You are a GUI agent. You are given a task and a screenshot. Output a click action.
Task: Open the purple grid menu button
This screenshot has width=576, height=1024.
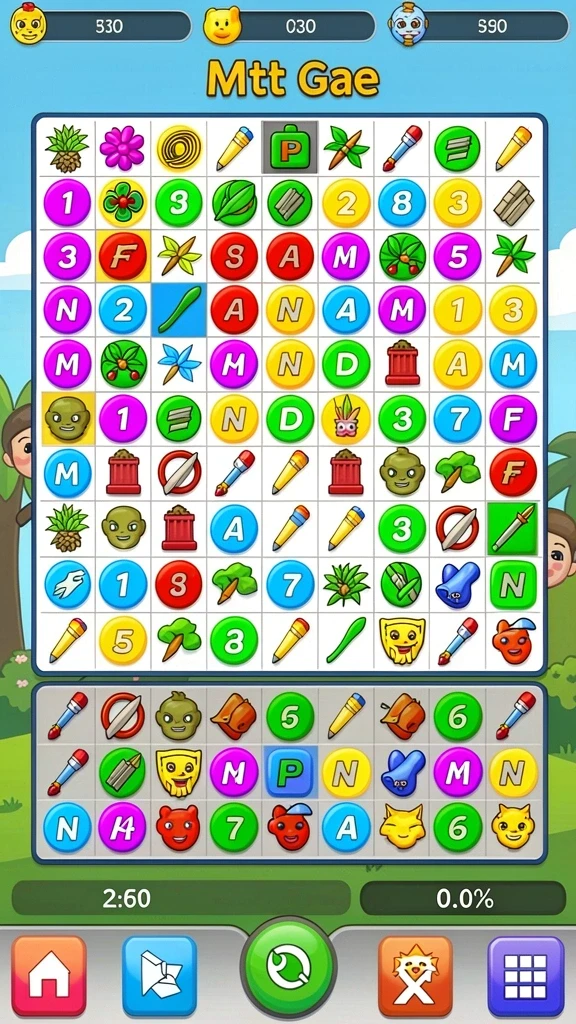pyautogui.click(x=526, y=976)
